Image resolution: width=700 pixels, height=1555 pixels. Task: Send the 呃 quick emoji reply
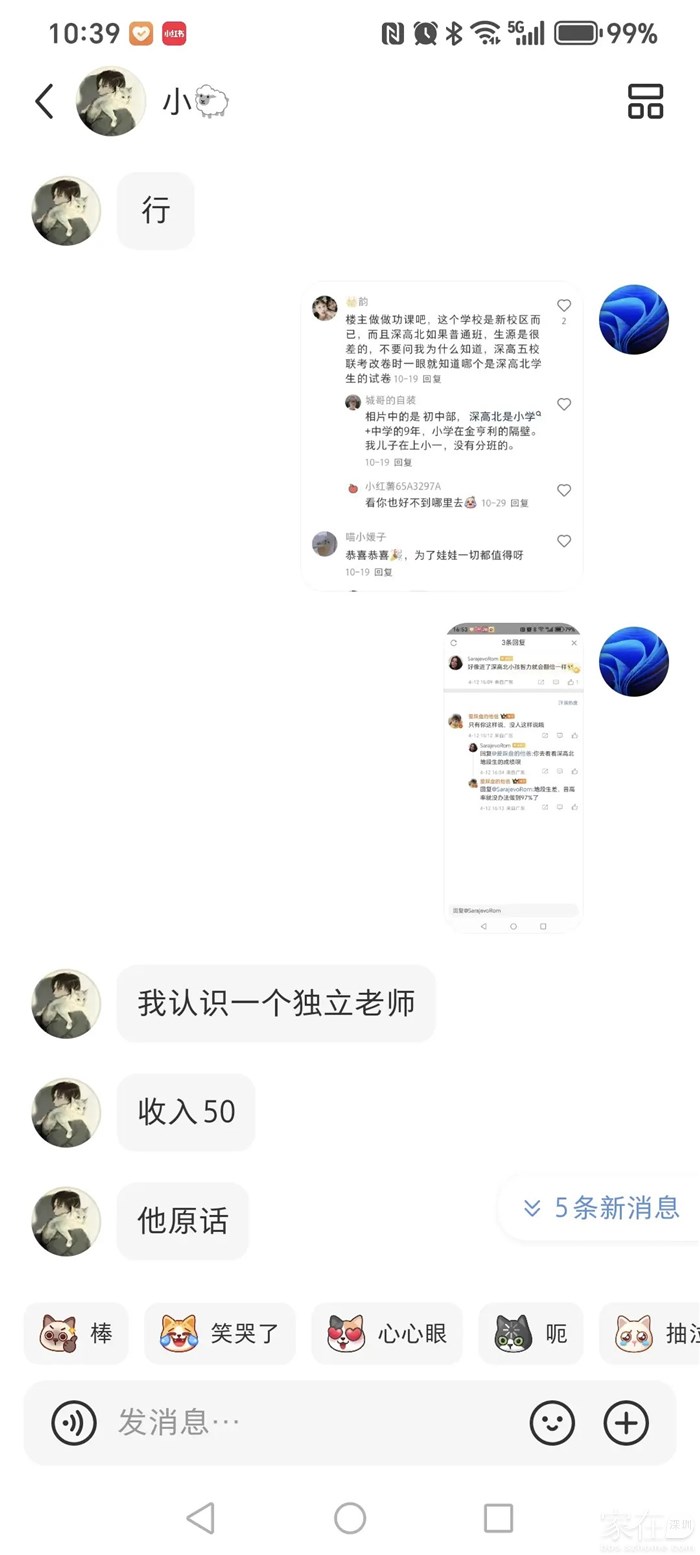tap(531, 1333)
